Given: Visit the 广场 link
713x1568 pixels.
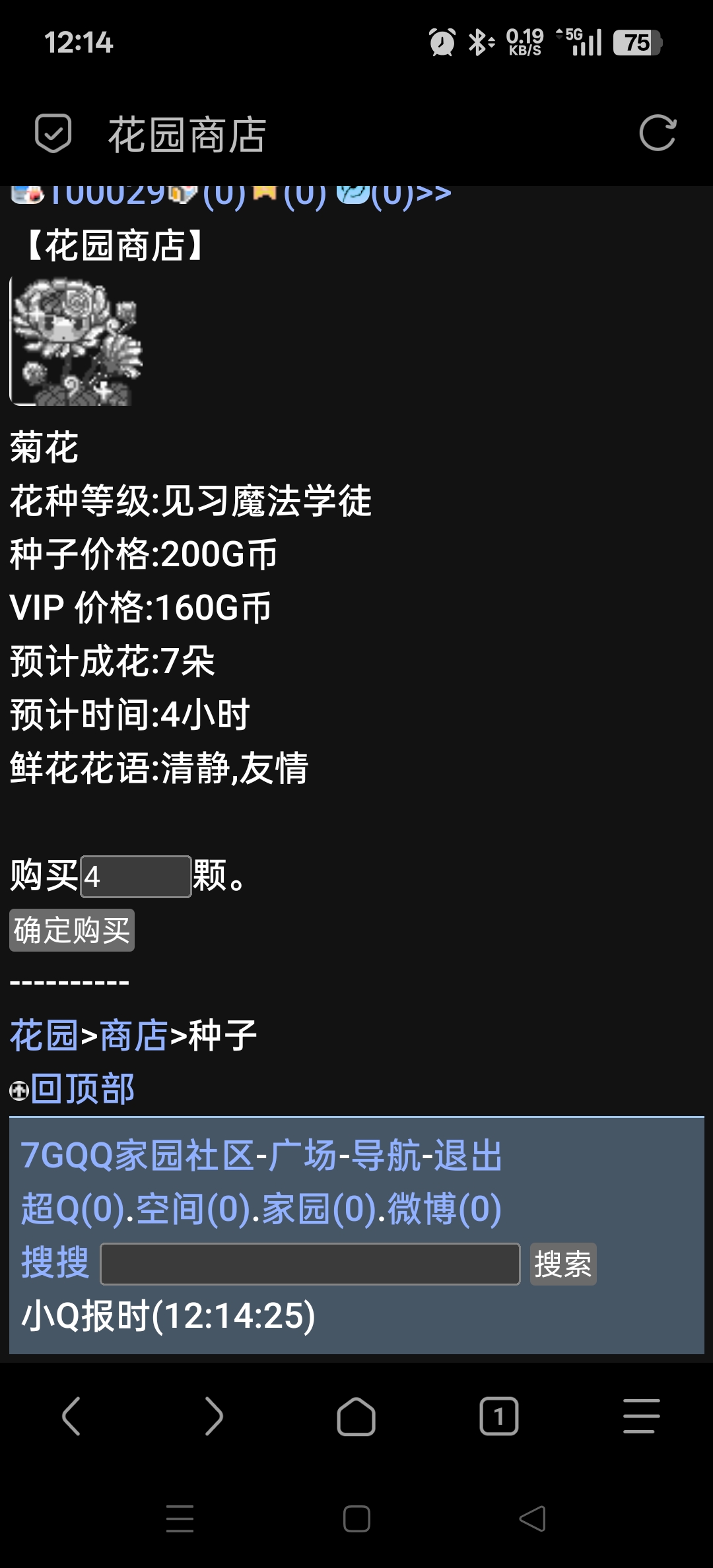Looking at the screenshot, I should 303,1156.
